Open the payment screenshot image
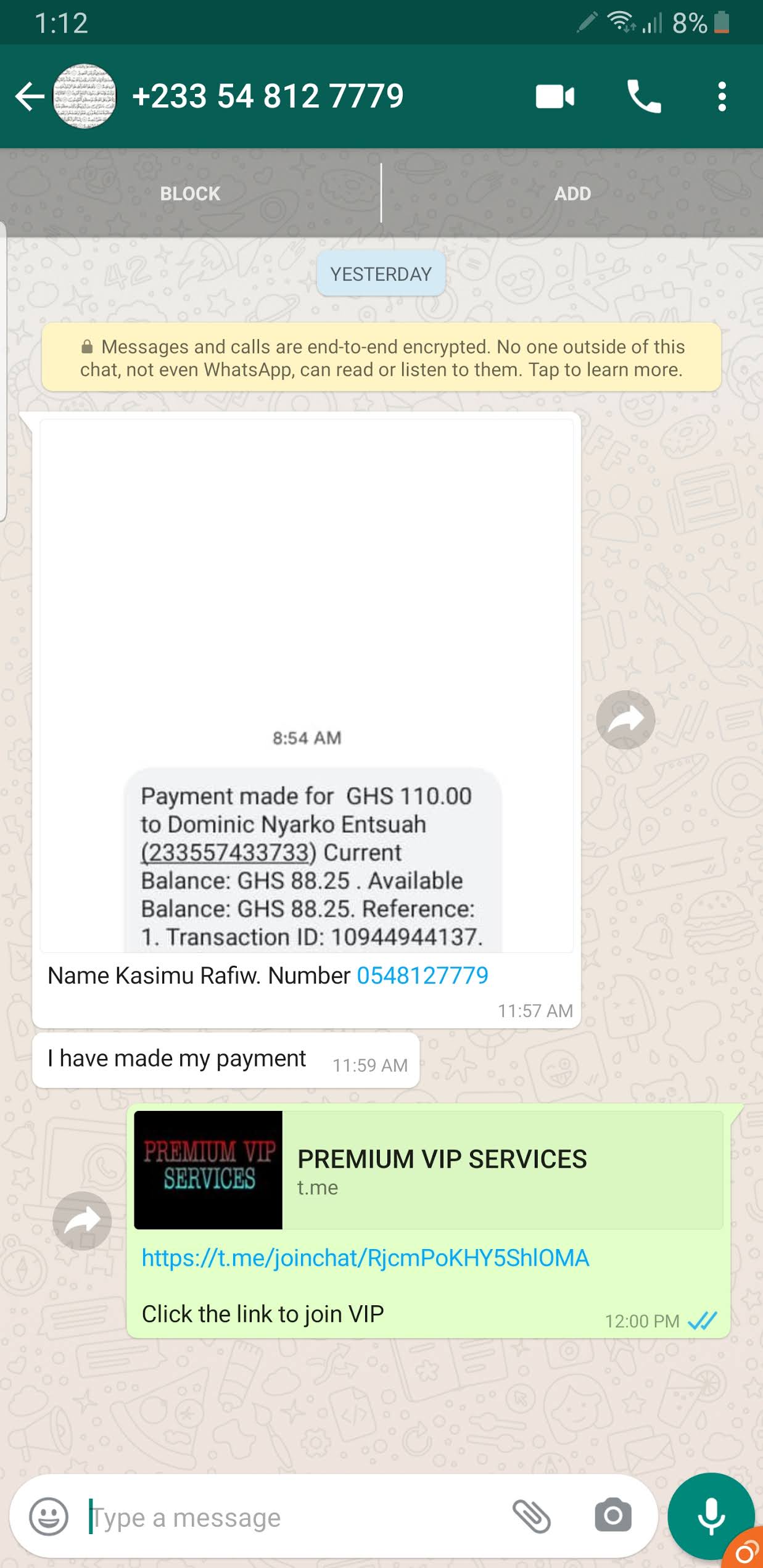The height and width of the screenshot is (1568, 763). click(x=307, y=686)
